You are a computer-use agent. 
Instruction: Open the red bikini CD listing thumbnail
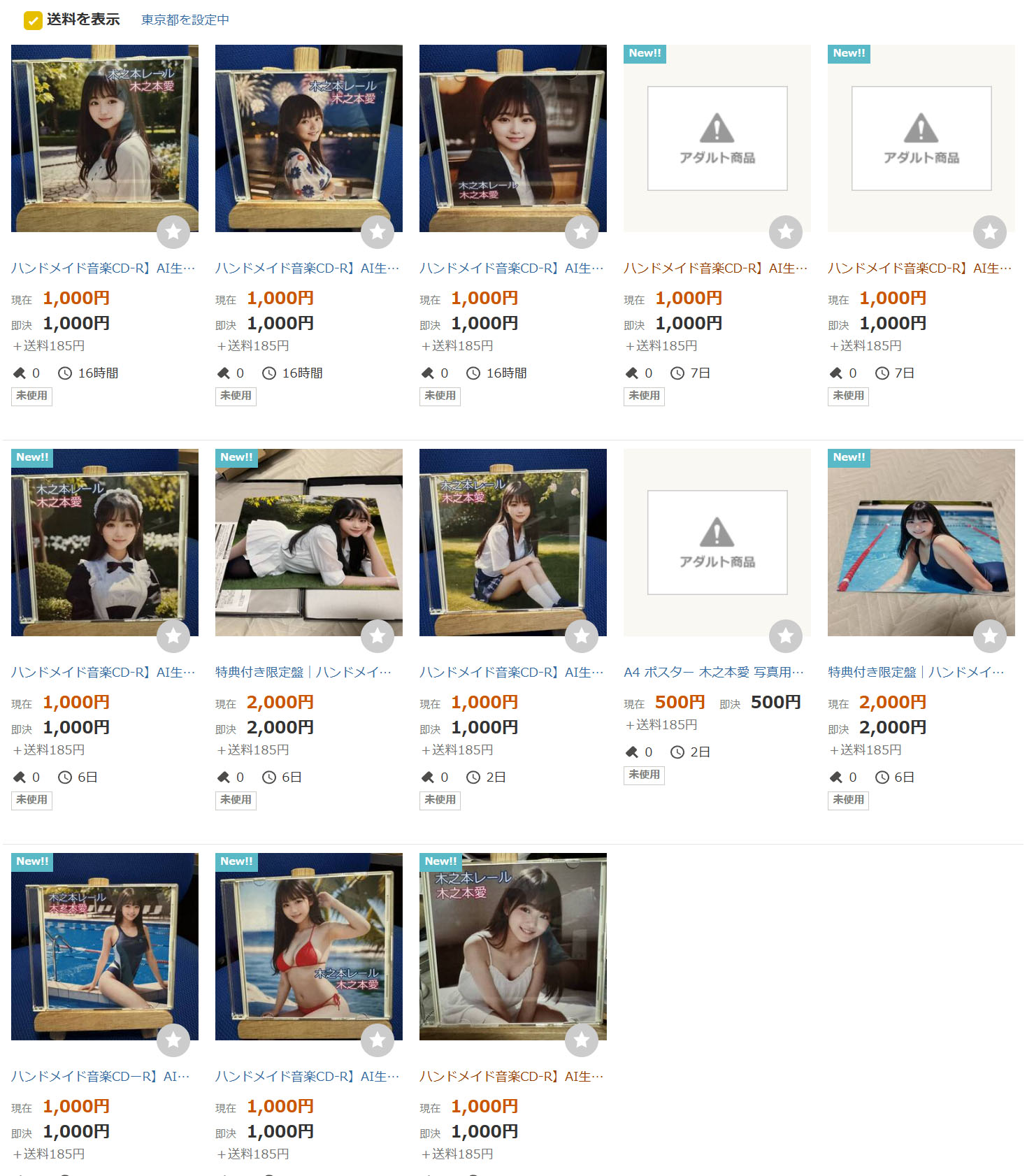click(308, 946)
